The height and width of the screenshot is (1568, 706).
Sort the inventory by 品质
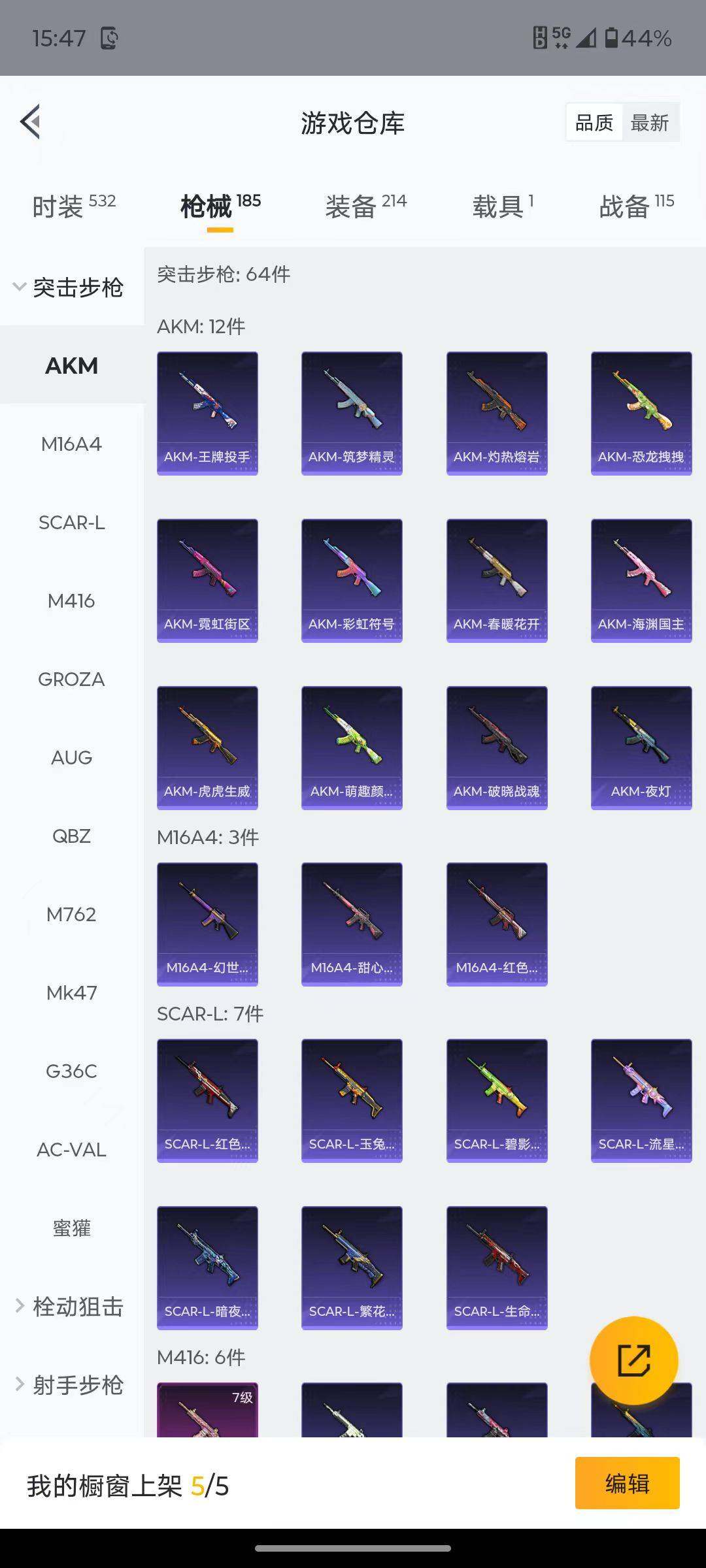pyautogui.click(x=594, y=123)
